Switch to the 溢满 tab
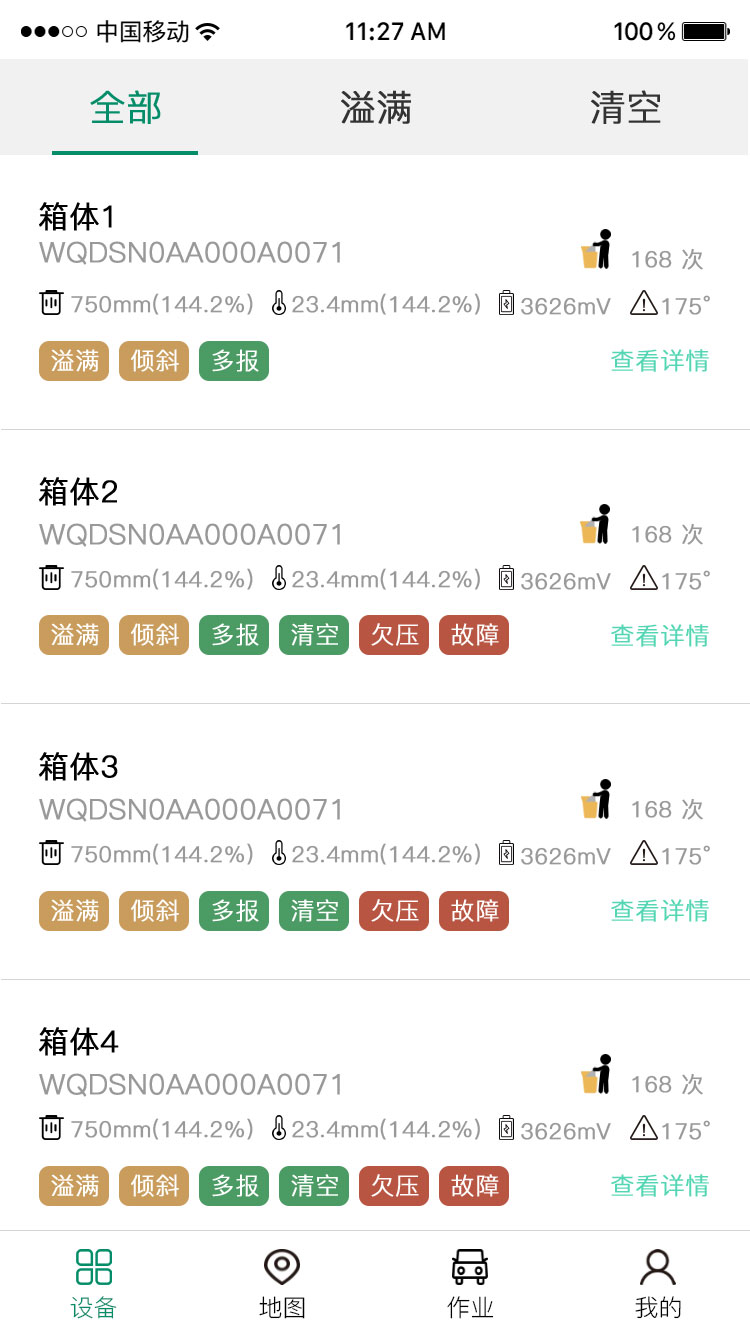This screenshot has height=1334, width=750. click(376, 108)
